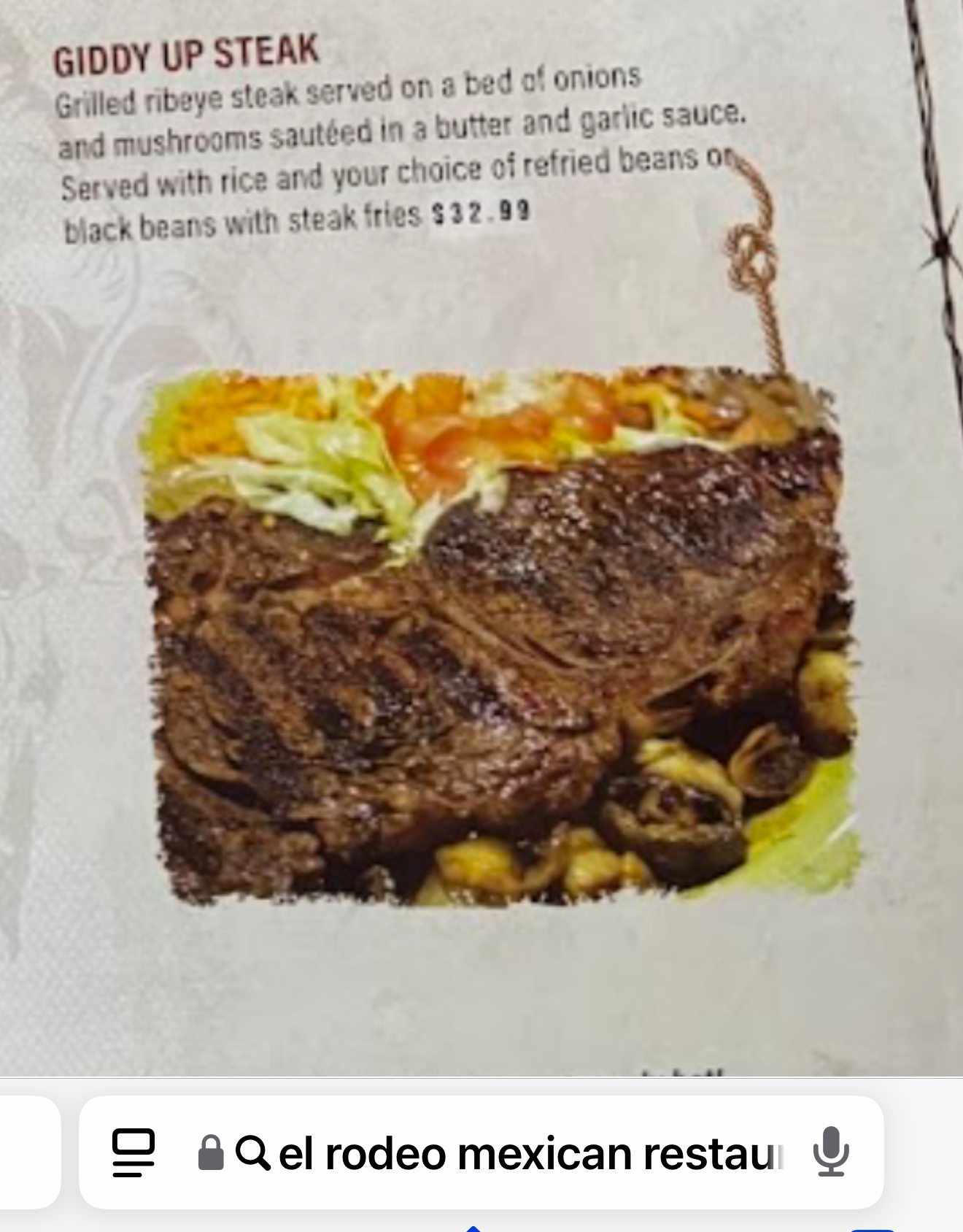Start voice search with the microphone

(x=830, y=1153)
